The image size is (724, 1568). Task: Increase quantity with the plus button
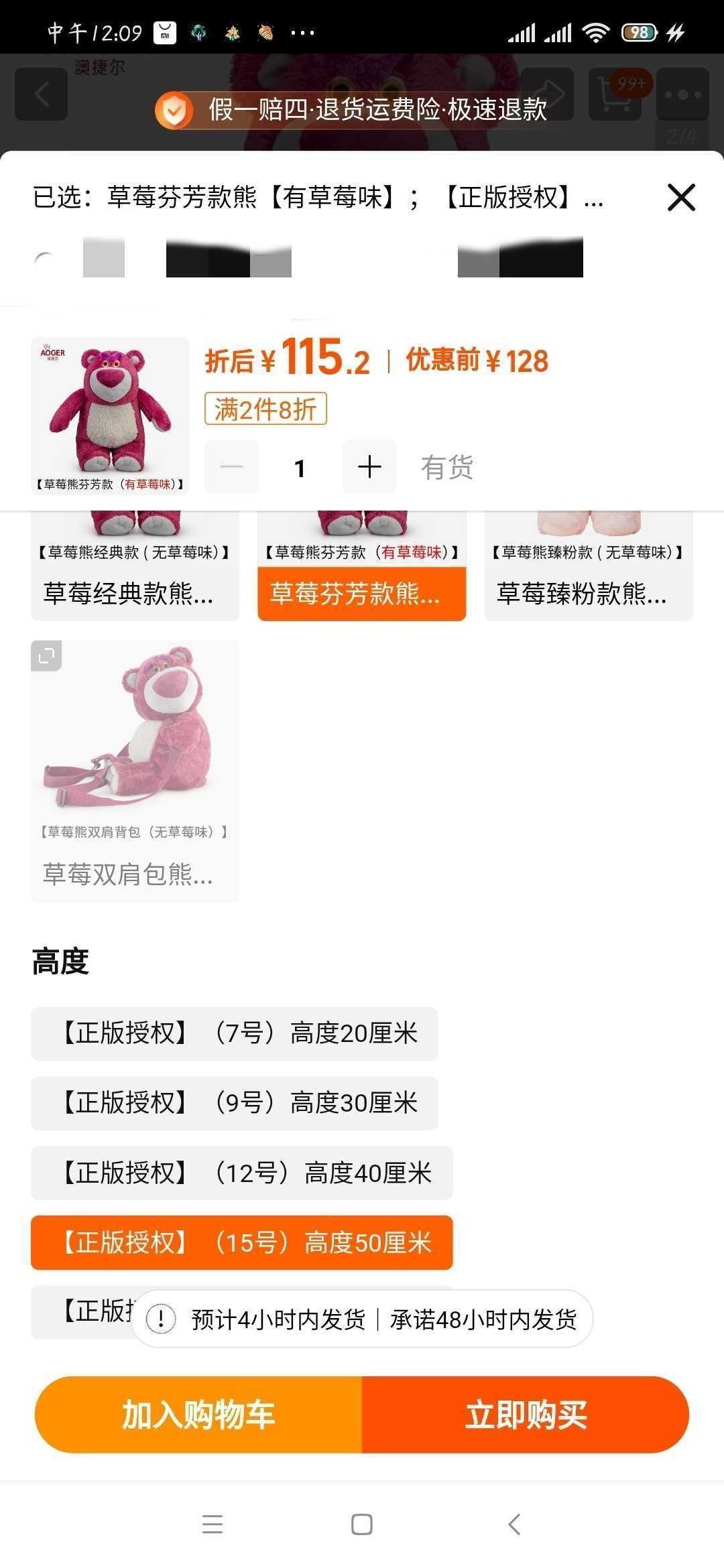(x=369, y=467)
